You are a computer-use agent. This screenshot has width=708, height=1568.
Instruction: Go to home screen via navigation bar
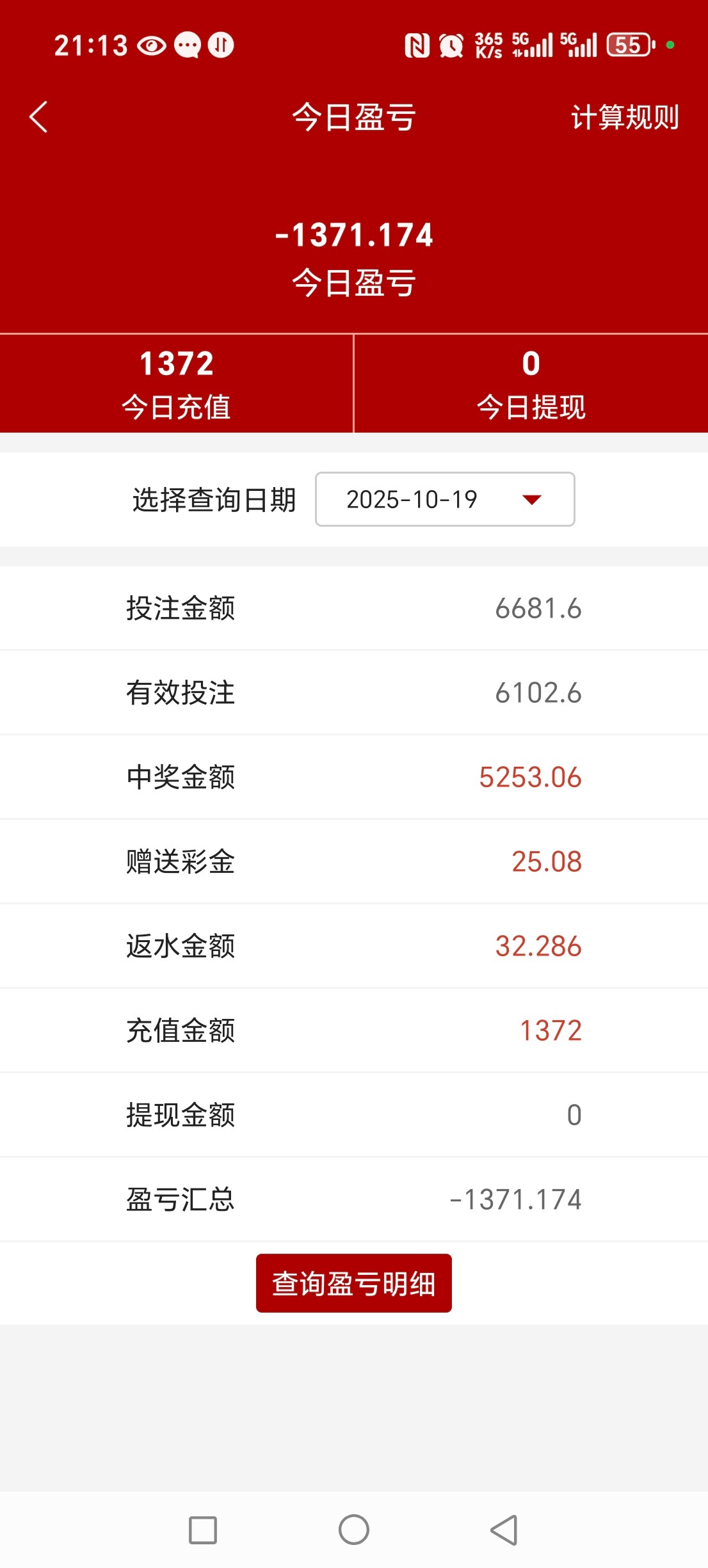(353, 1530)
